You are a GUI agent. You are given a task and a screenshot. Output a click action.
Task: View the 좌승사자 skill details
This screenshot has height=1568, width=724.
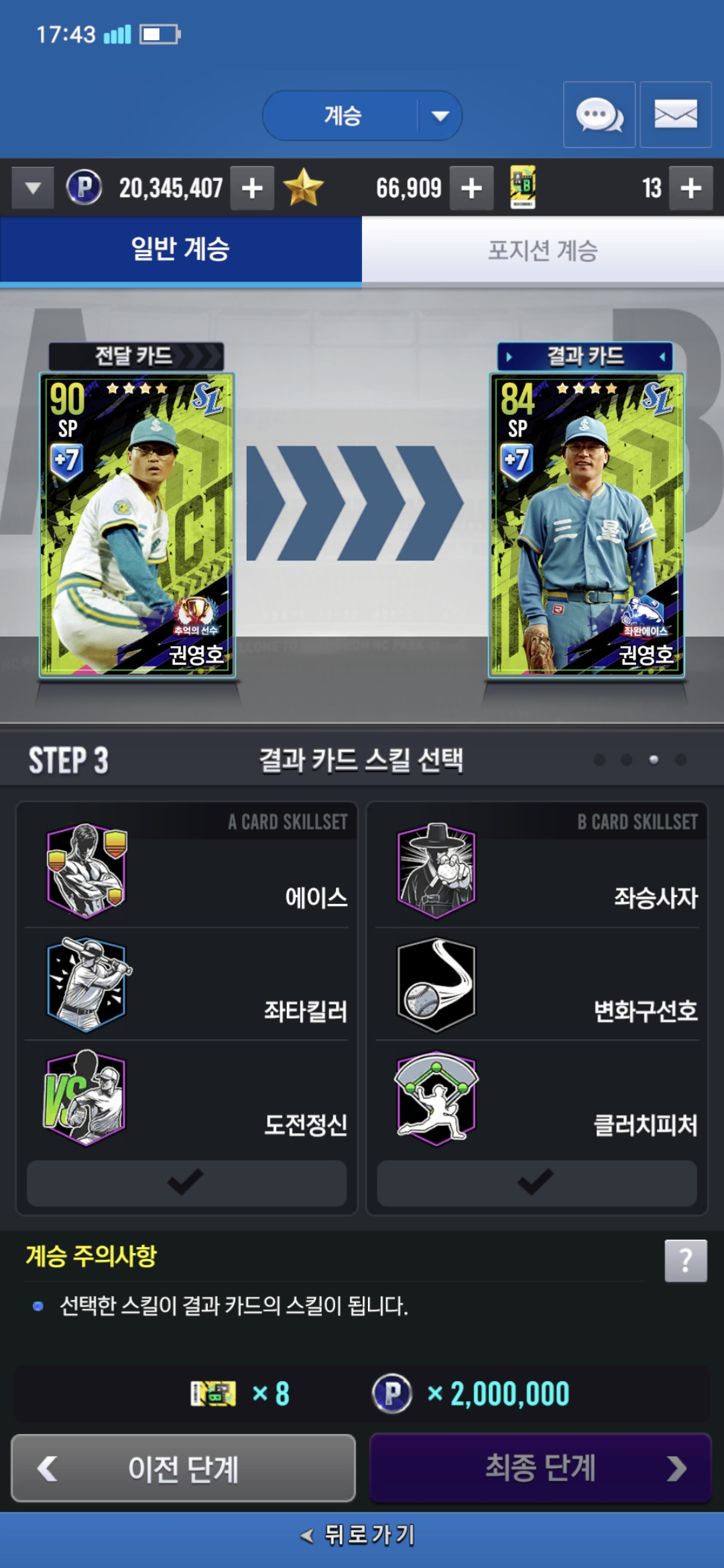[x=436, y=870]
